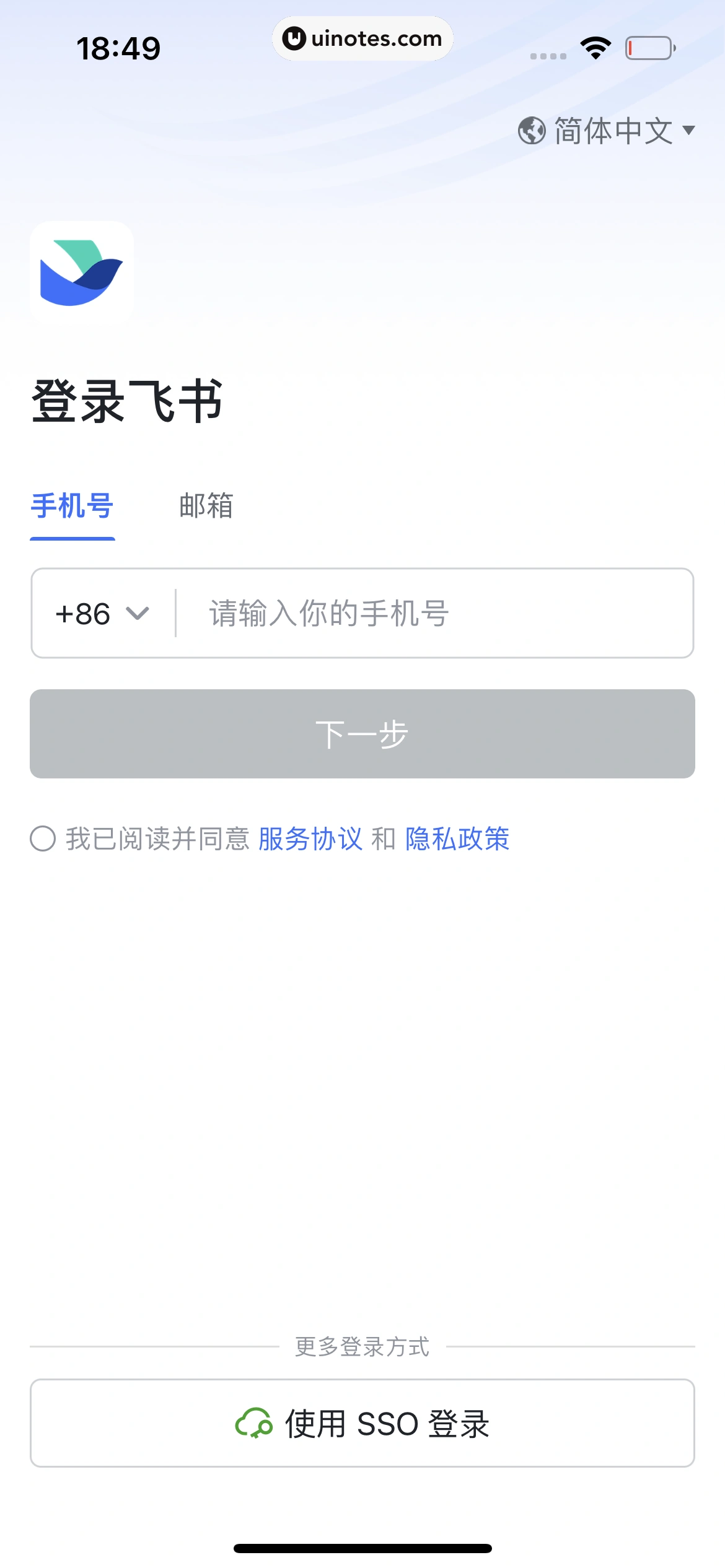Open the +86 country code dropdown

[x=102, y=614]
